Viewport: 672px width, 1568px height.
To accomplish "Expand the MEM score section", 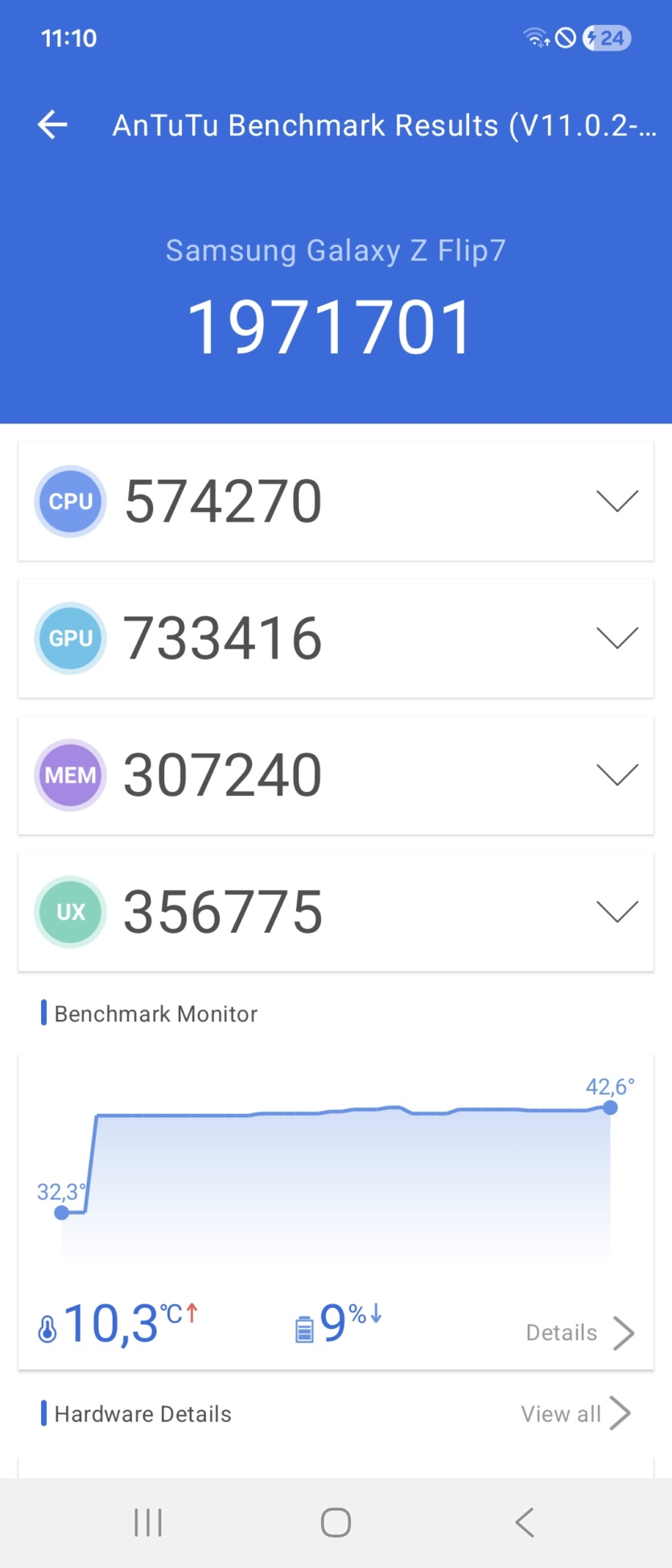I will 617,774.
